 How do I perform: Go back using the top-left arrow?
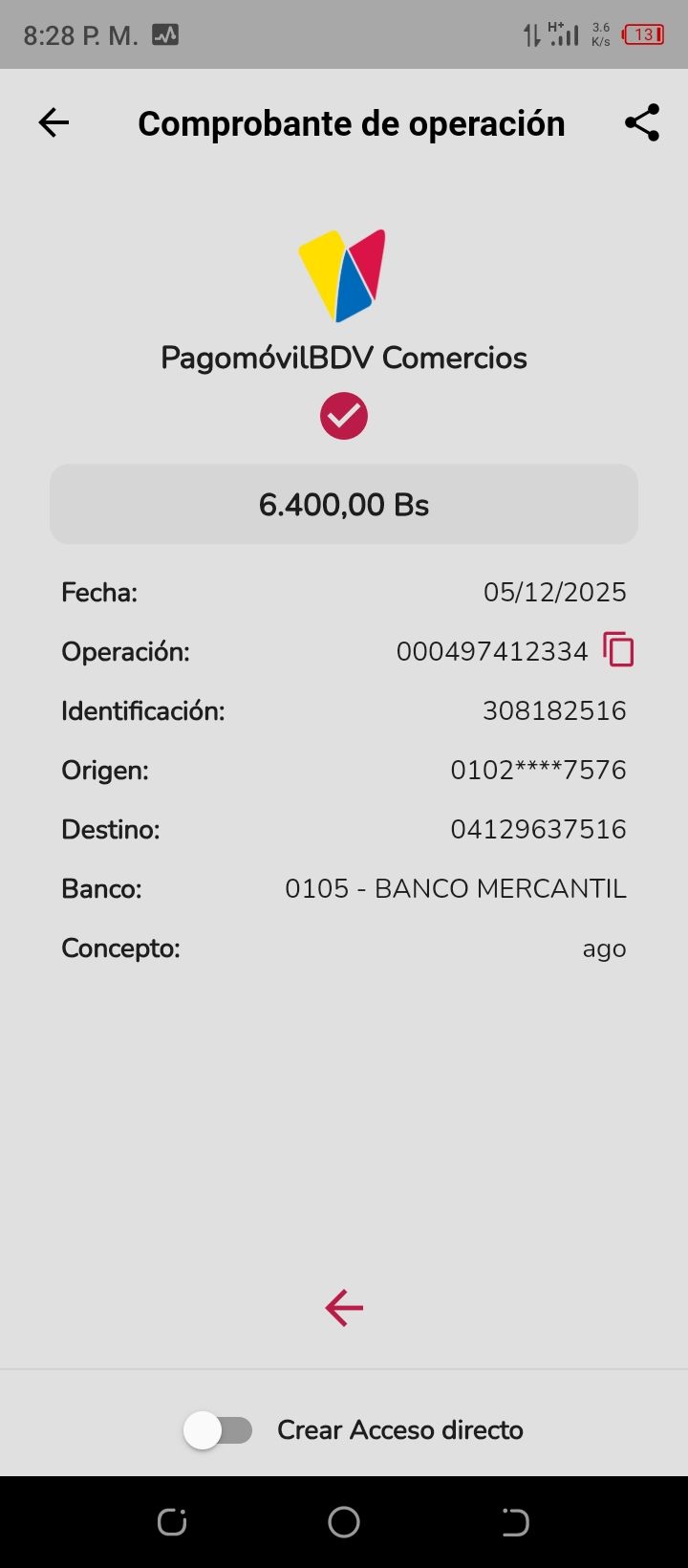[x=54, y=122]
